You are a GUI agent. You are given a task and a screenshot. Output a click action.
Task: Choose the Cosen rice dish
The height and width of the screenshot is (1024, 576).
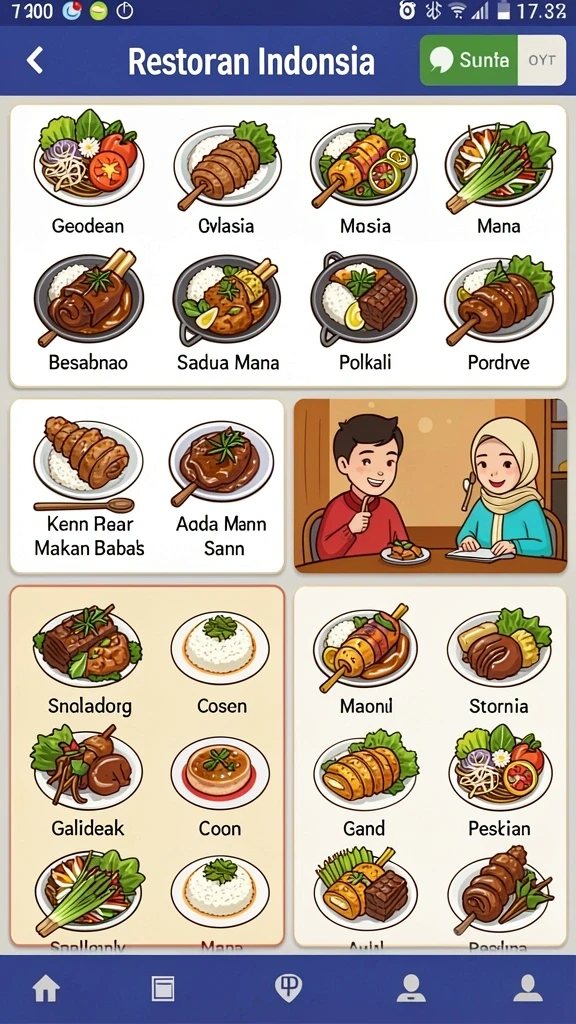click(x=221, y=663)
